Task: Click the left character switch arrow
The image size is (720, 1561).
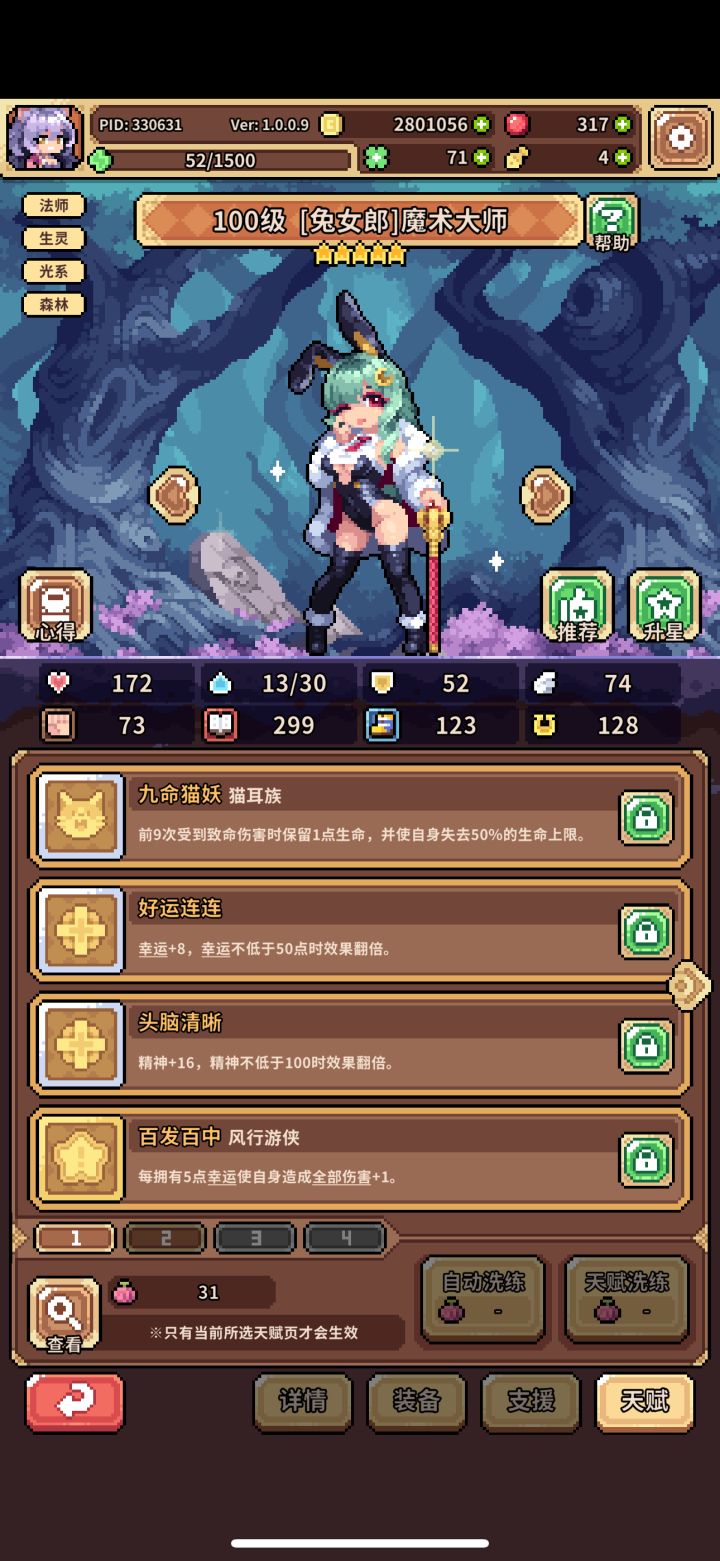Action: click(174, 495)
